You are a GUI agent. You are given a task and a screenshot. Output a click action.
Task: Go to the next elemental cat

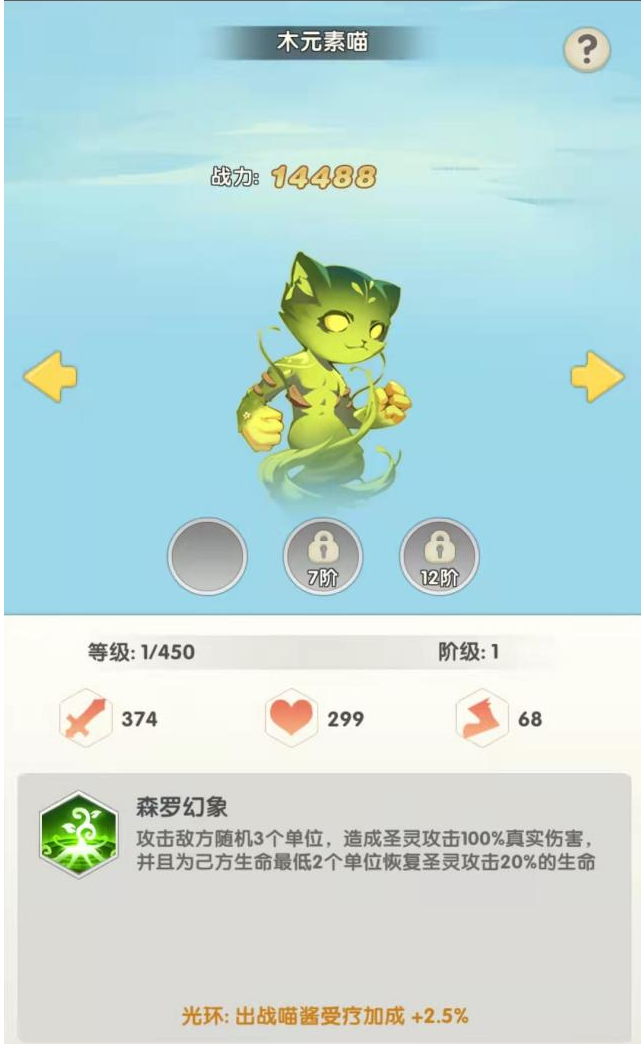[597, 377]
